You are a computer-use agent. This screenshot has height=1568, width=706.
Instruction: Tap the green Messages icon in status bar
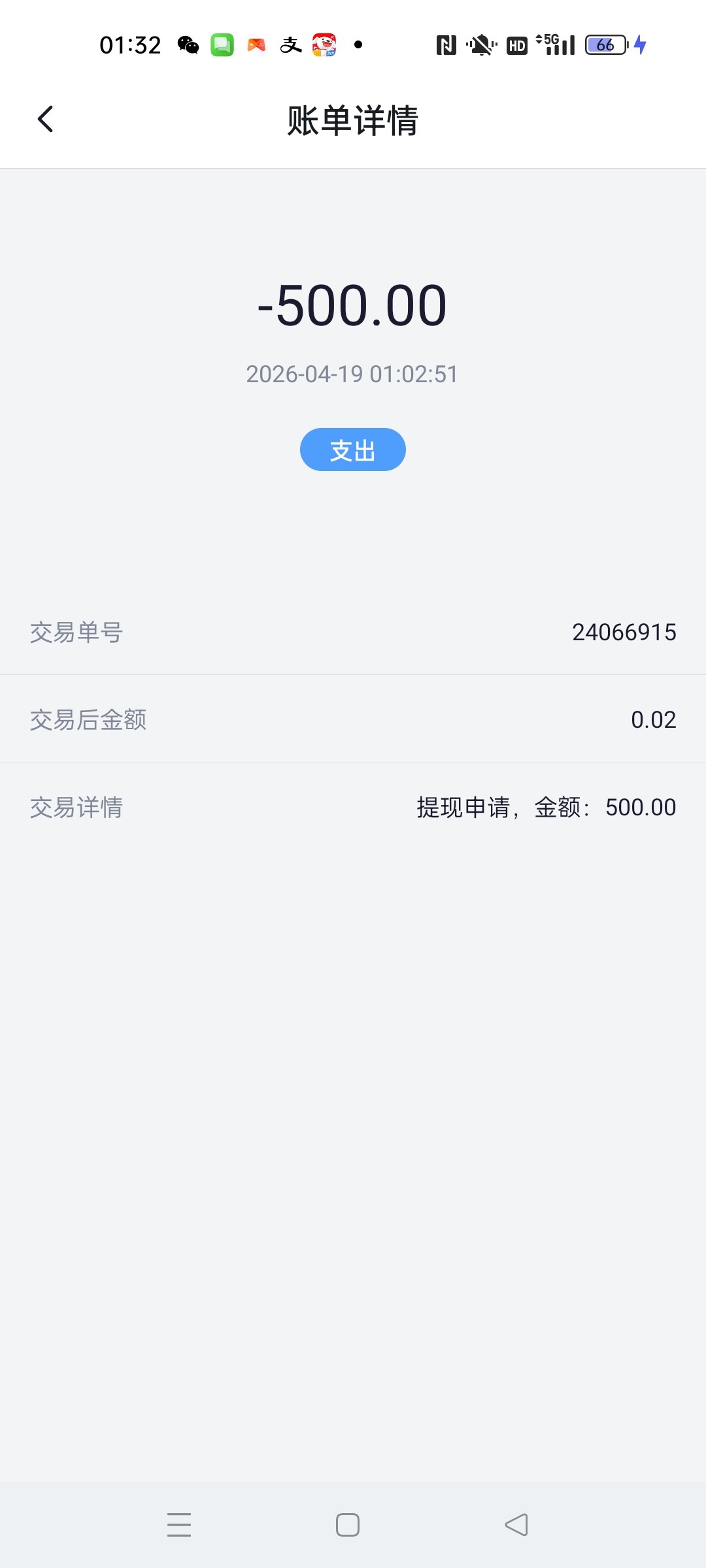(222, 44)
